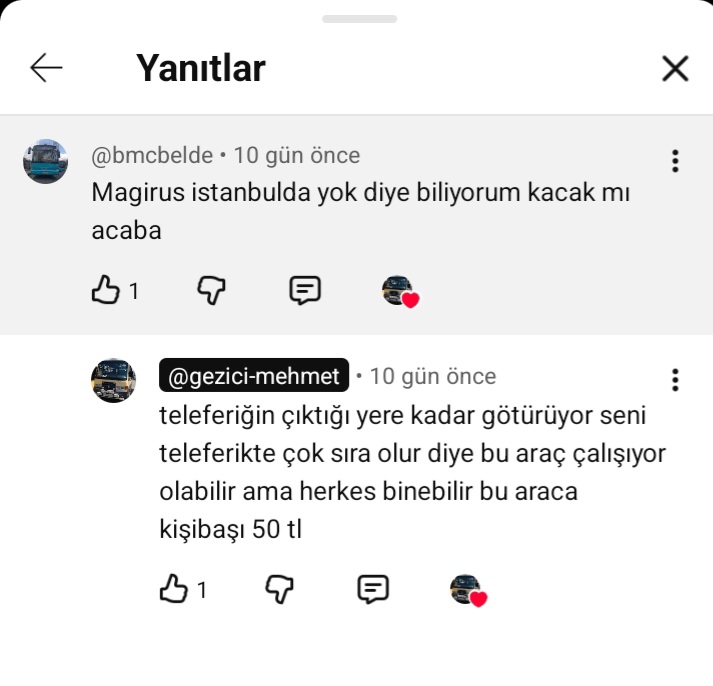713x686 pixels.
Task: Like @gezici-mehmet's reply about teleferik
Action: click(174, 590)
